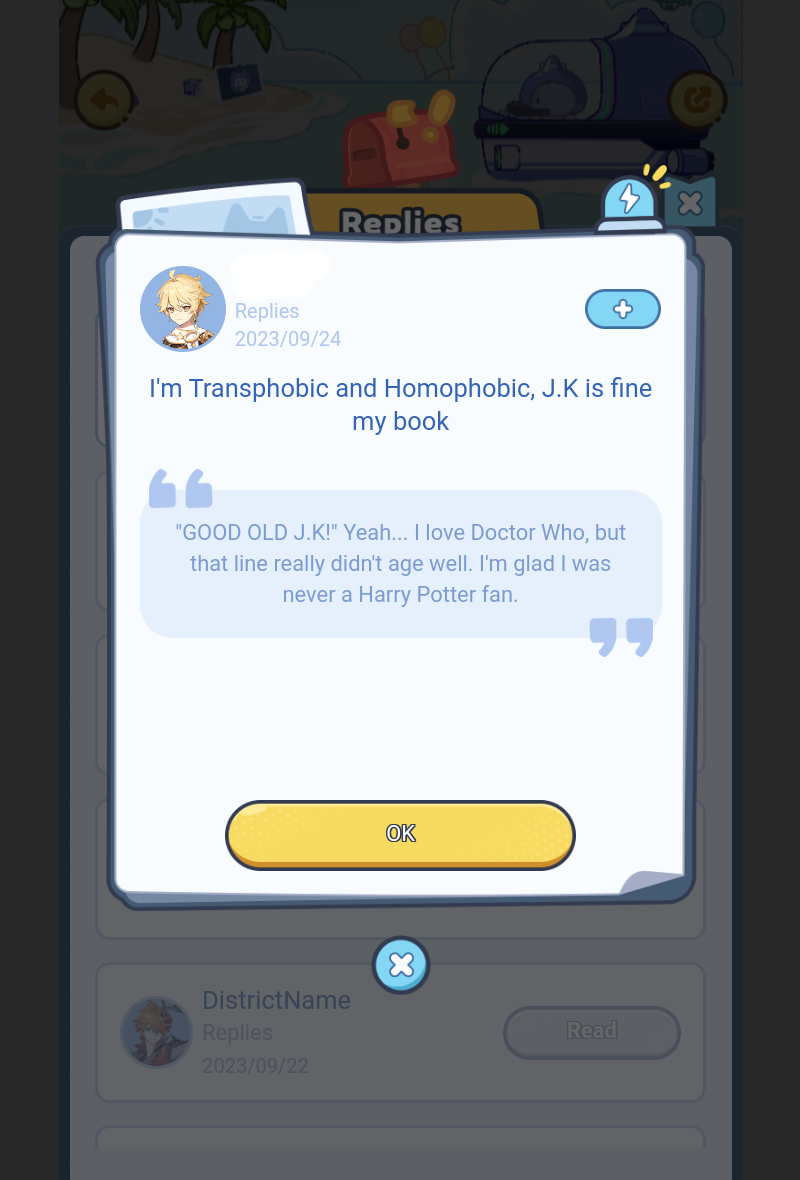Viewport: 800px width, 1180px height.
Task: Click the lightning siren icon above the dialog
Action: coord(629,199)
